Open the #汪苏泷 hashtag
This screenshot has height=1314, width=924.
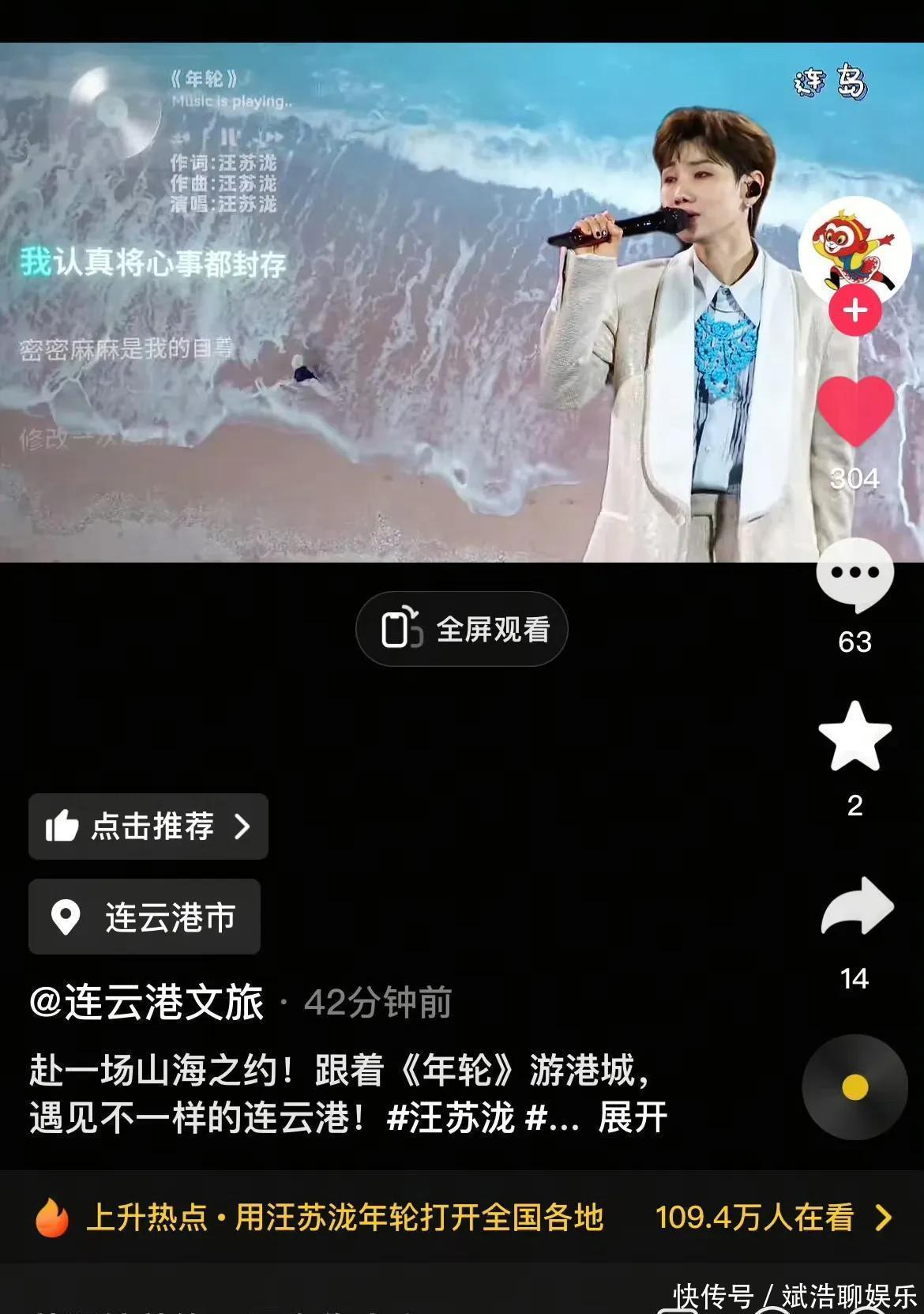tap(451, 1117)
